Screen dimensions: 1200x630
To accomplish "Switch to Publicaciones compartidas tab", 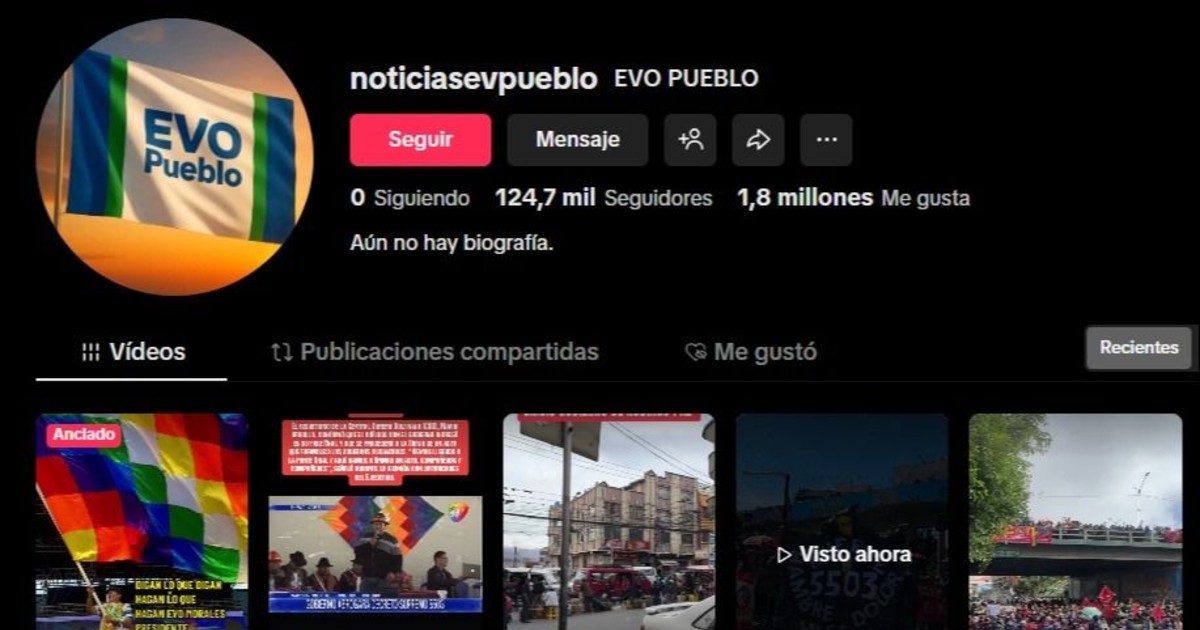I will [435, 352].
